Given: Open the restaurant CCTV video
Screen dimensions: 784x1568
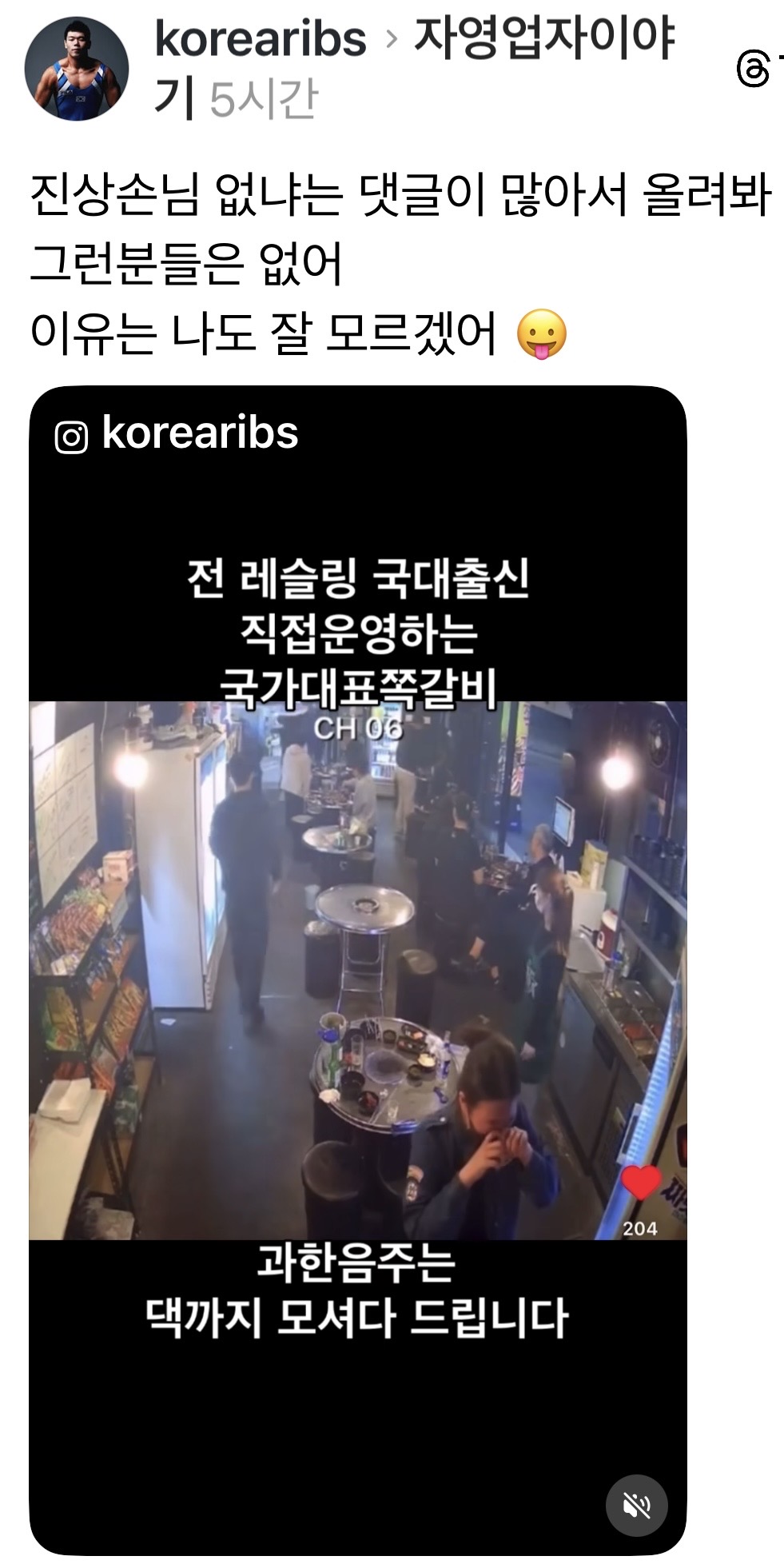Looking at the screenshot, I should 357,969.
